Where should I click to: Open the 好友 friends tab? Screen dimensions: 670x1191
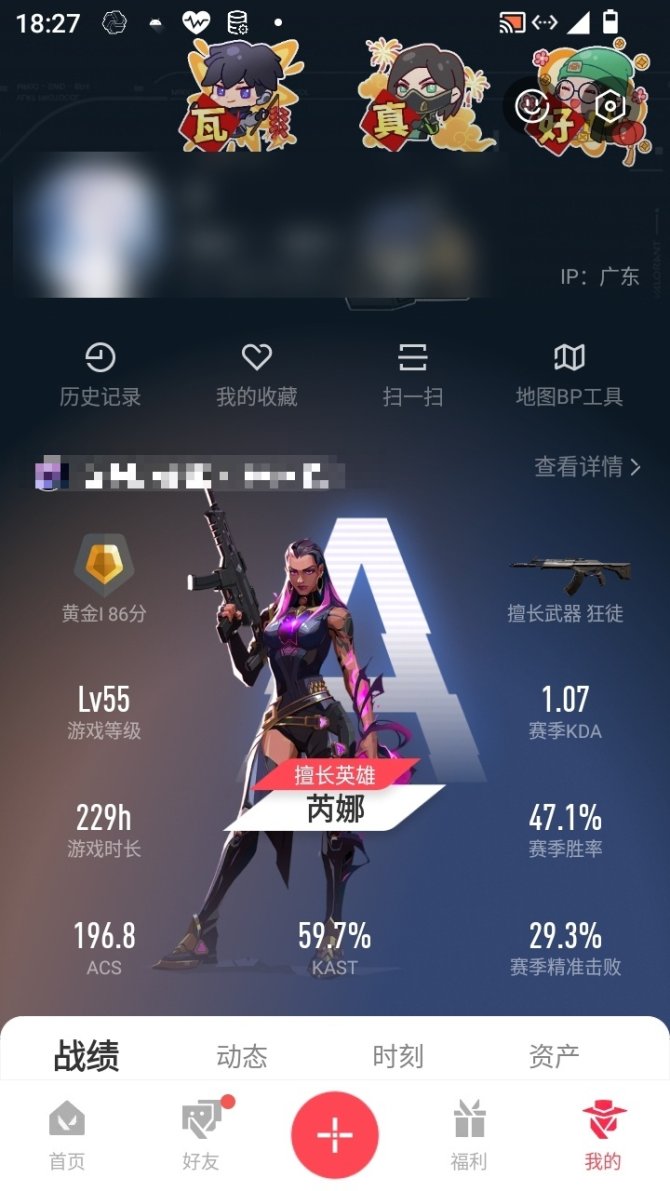201,1136
